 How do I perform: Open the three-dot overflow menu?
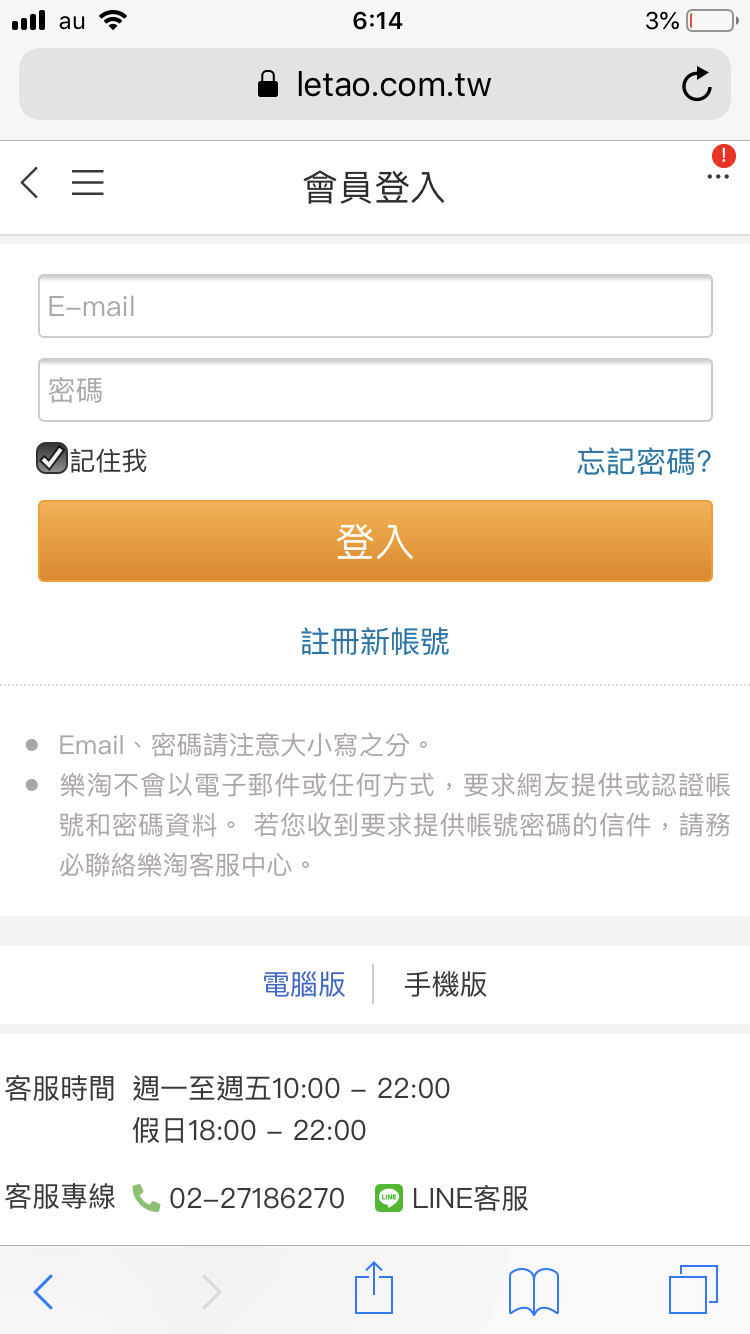[717, 176]
